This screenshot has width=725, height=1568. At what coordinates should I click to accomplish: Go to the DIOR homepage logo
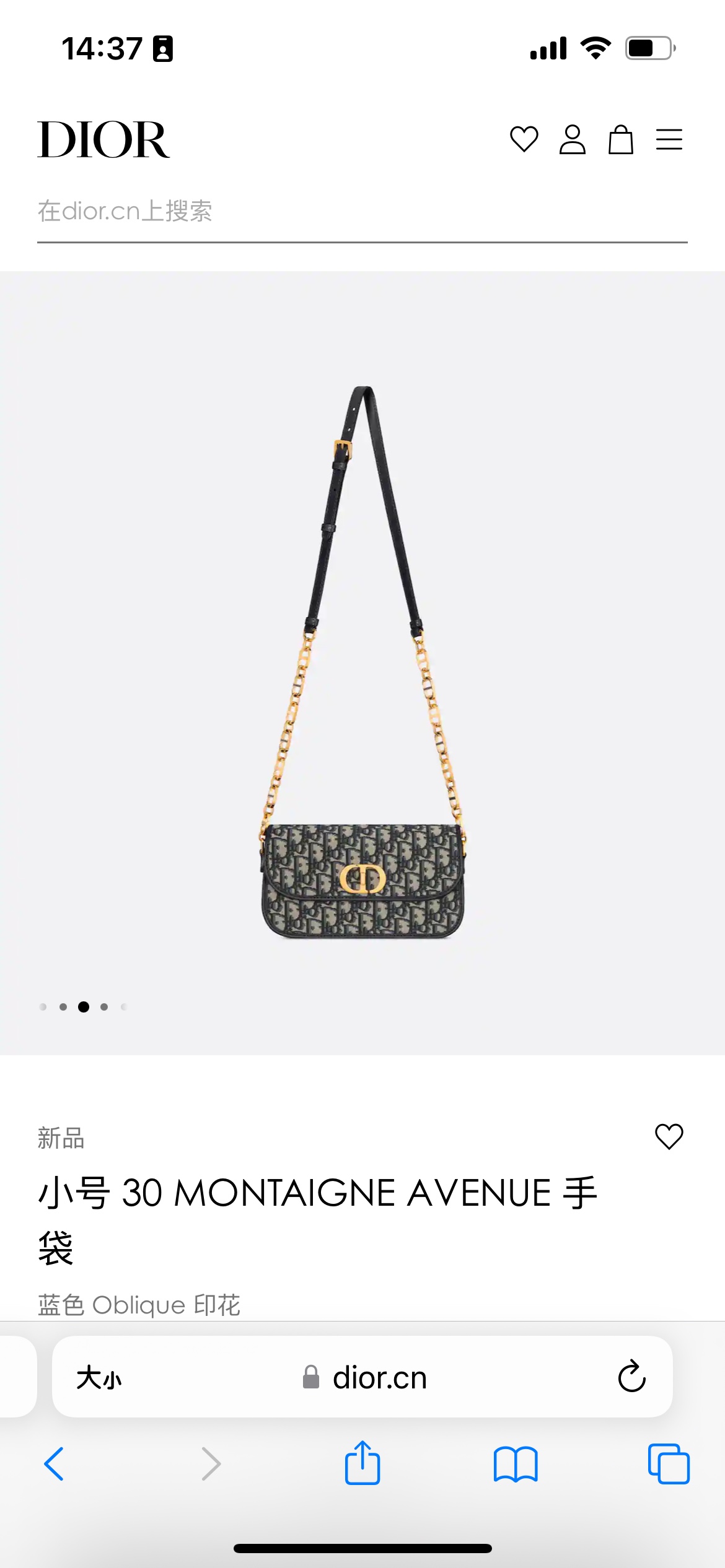(x=103, y=139)
